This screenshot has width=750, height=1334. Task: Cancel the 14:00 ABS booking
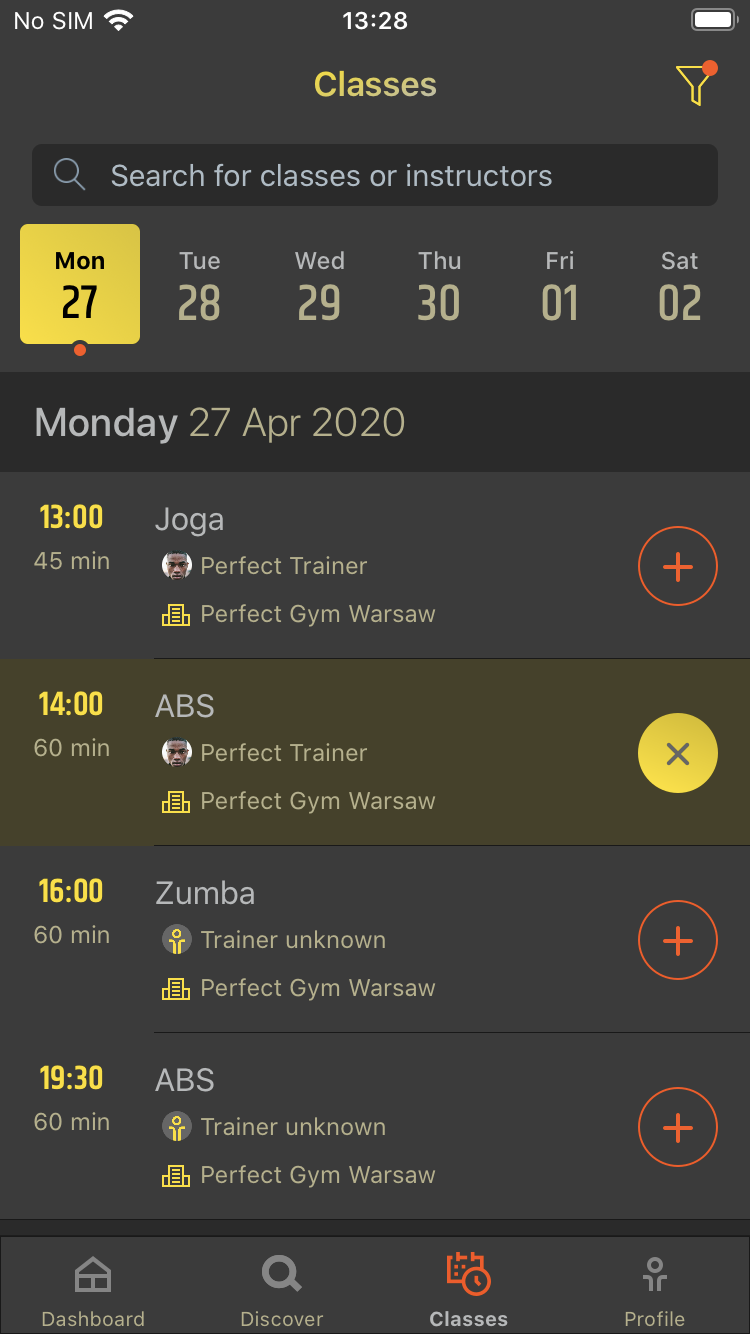[678, 753]
